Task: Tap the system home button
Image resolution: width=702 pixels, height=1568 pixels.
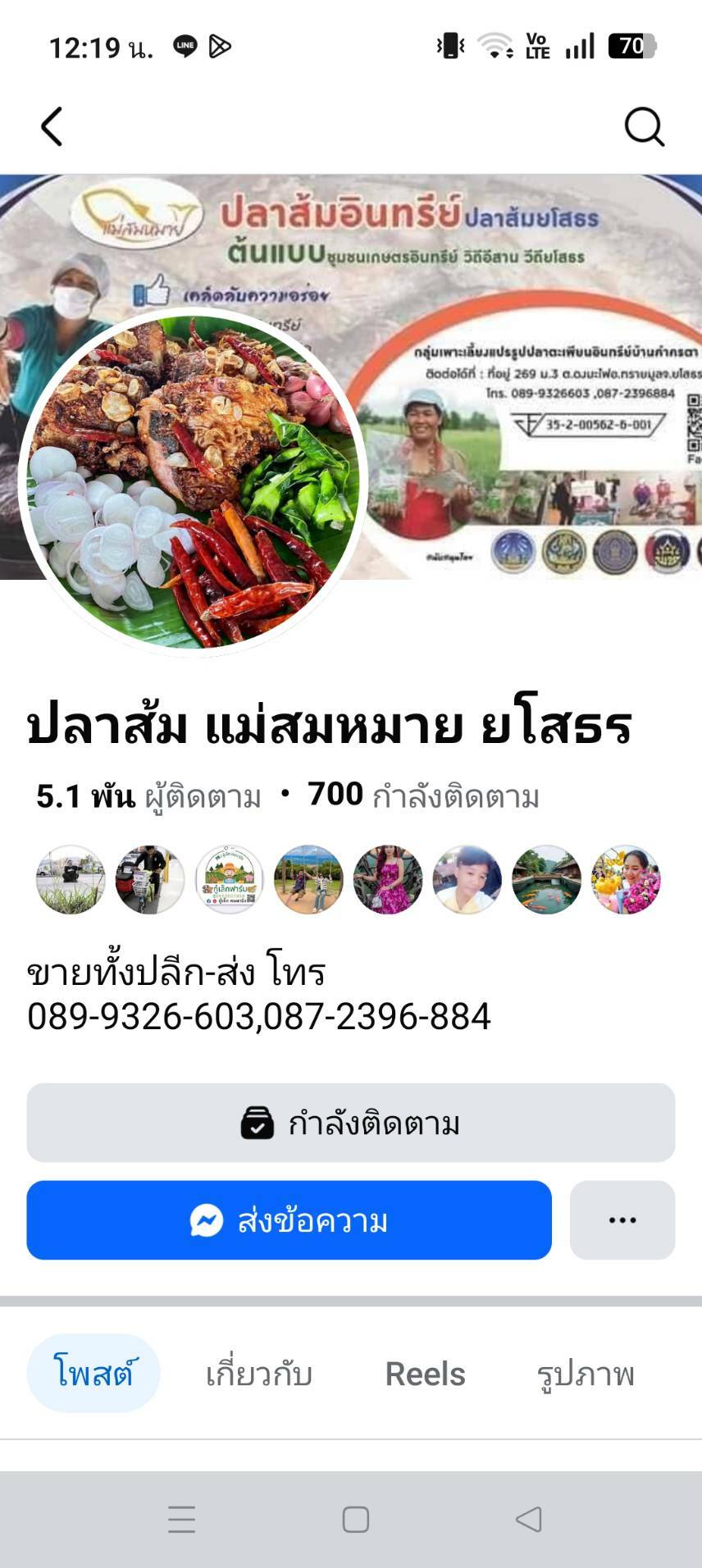Action: pos(355,1520)
